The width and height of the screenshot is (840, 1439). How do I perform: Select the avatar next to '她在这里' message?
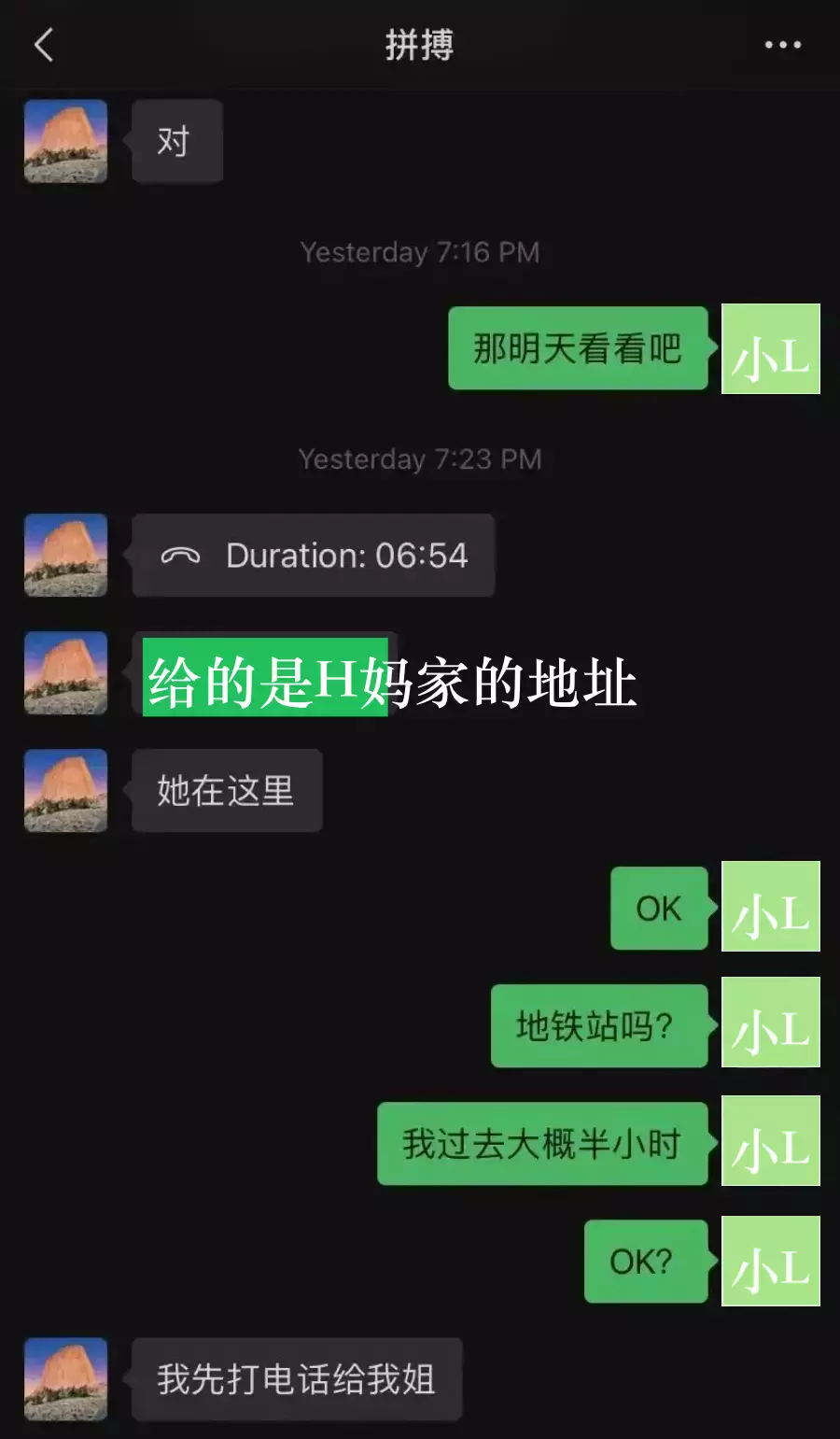pyautogui.click(x=65, y=790)
